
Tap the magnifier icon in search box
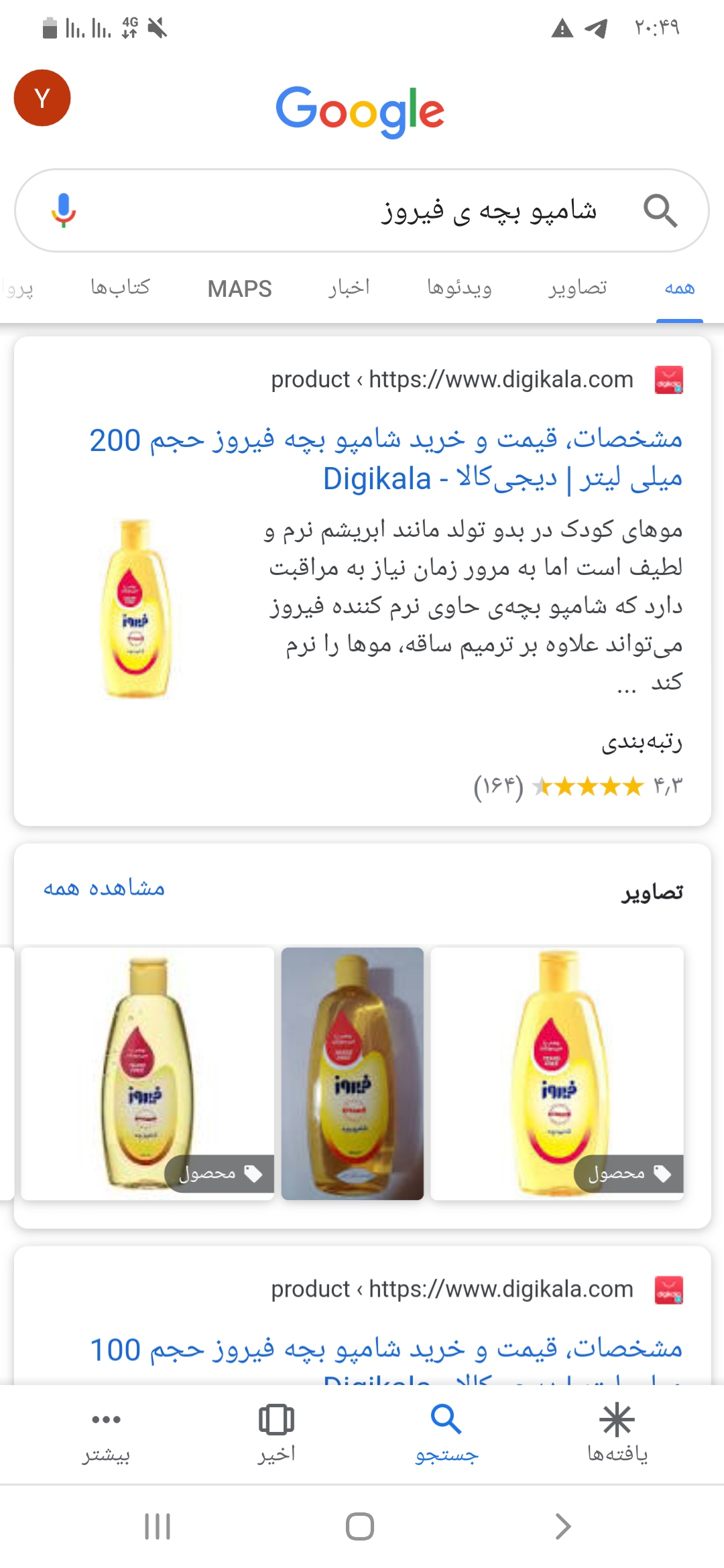click(660, 210)
